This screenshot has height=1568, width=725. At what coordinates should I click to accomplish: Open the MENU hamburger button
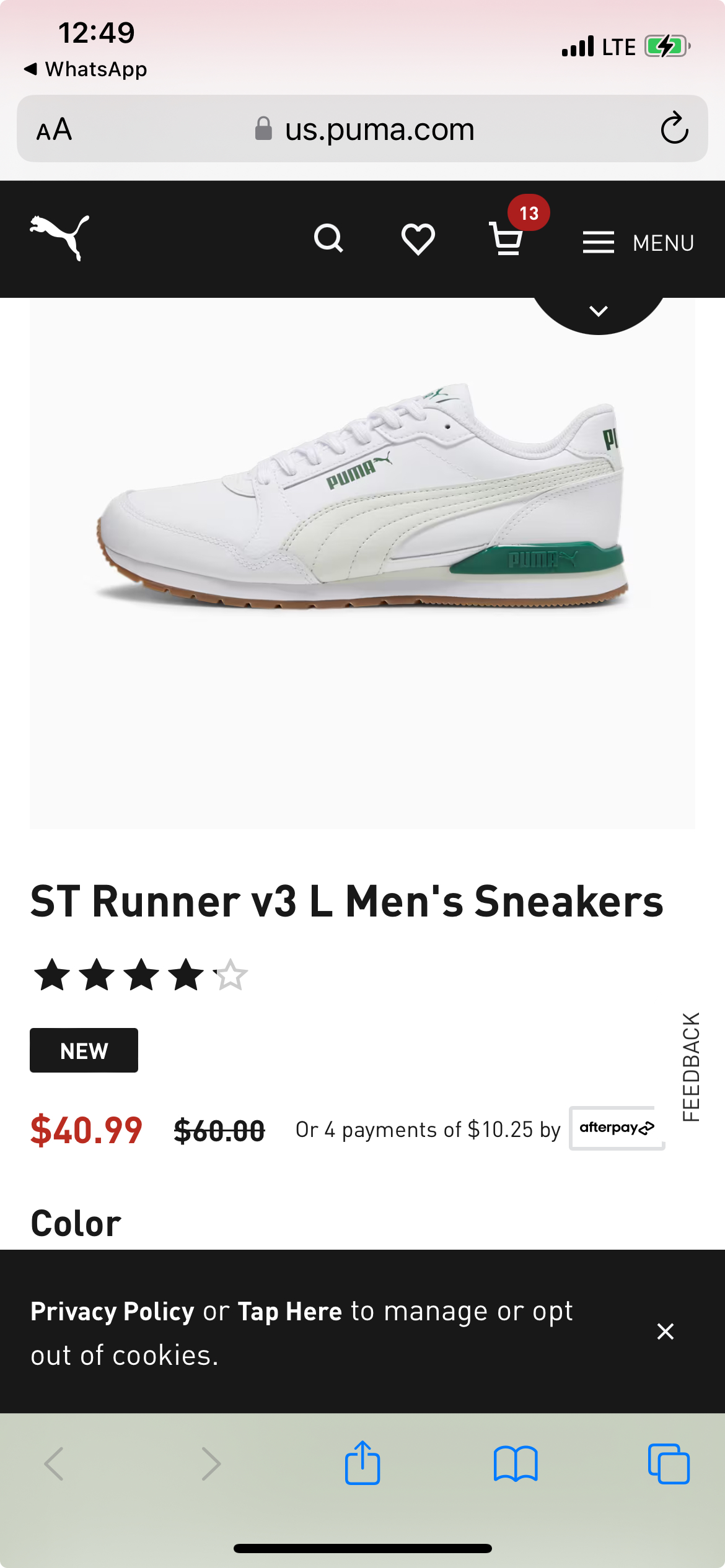[x=638, y=243]
